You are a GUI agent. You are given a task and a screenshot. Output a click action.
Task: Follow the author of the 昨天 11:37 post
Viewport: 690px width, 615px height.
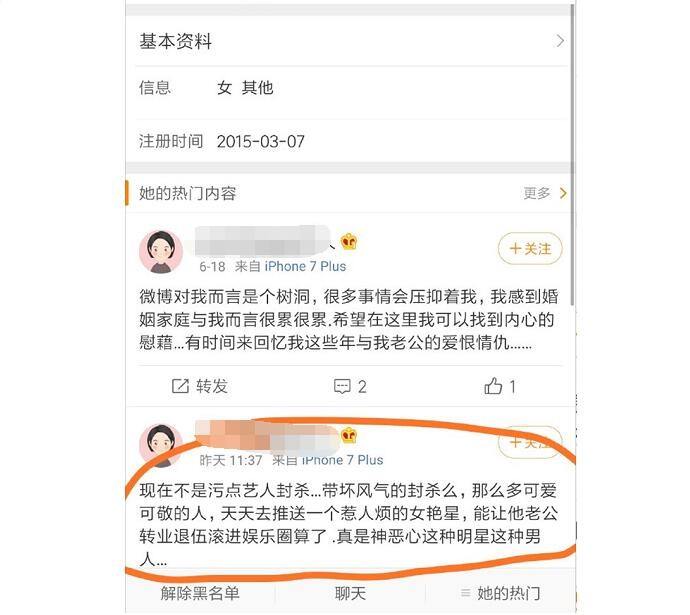click(530, 442)
